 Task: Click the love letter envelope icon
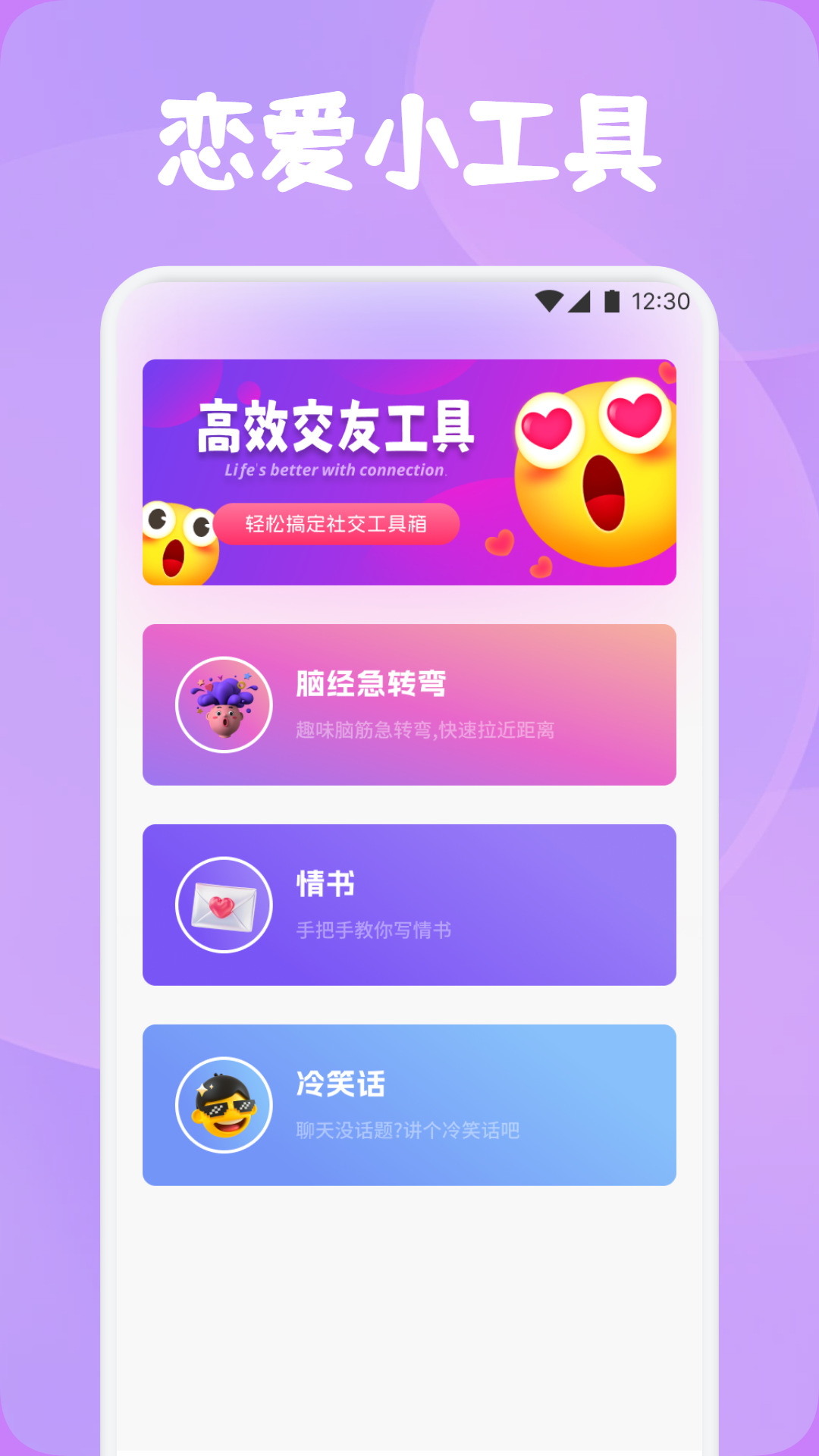224,904
